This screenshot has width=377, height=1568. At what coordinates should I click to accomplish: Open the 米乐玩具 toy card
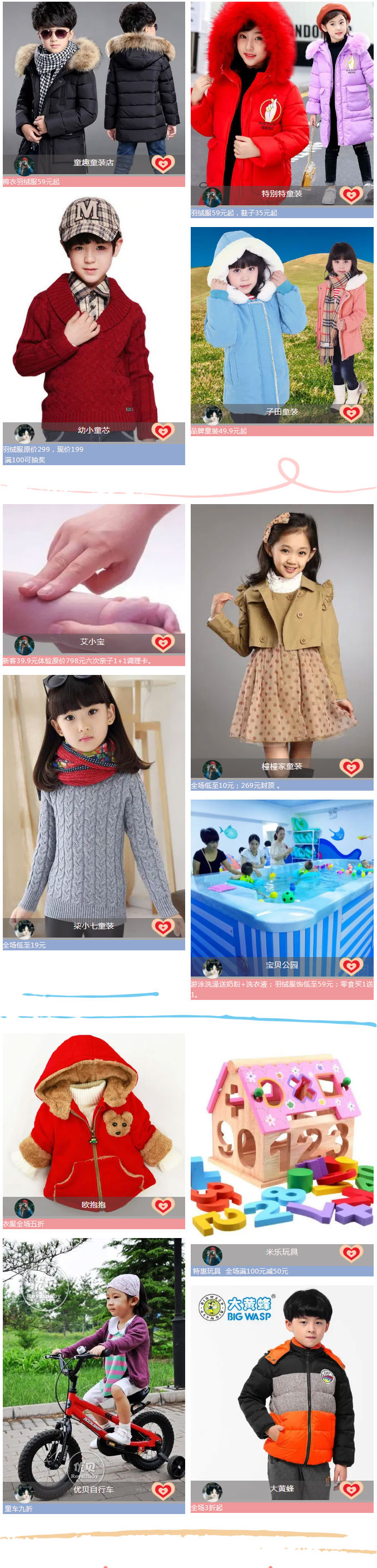281,1138
